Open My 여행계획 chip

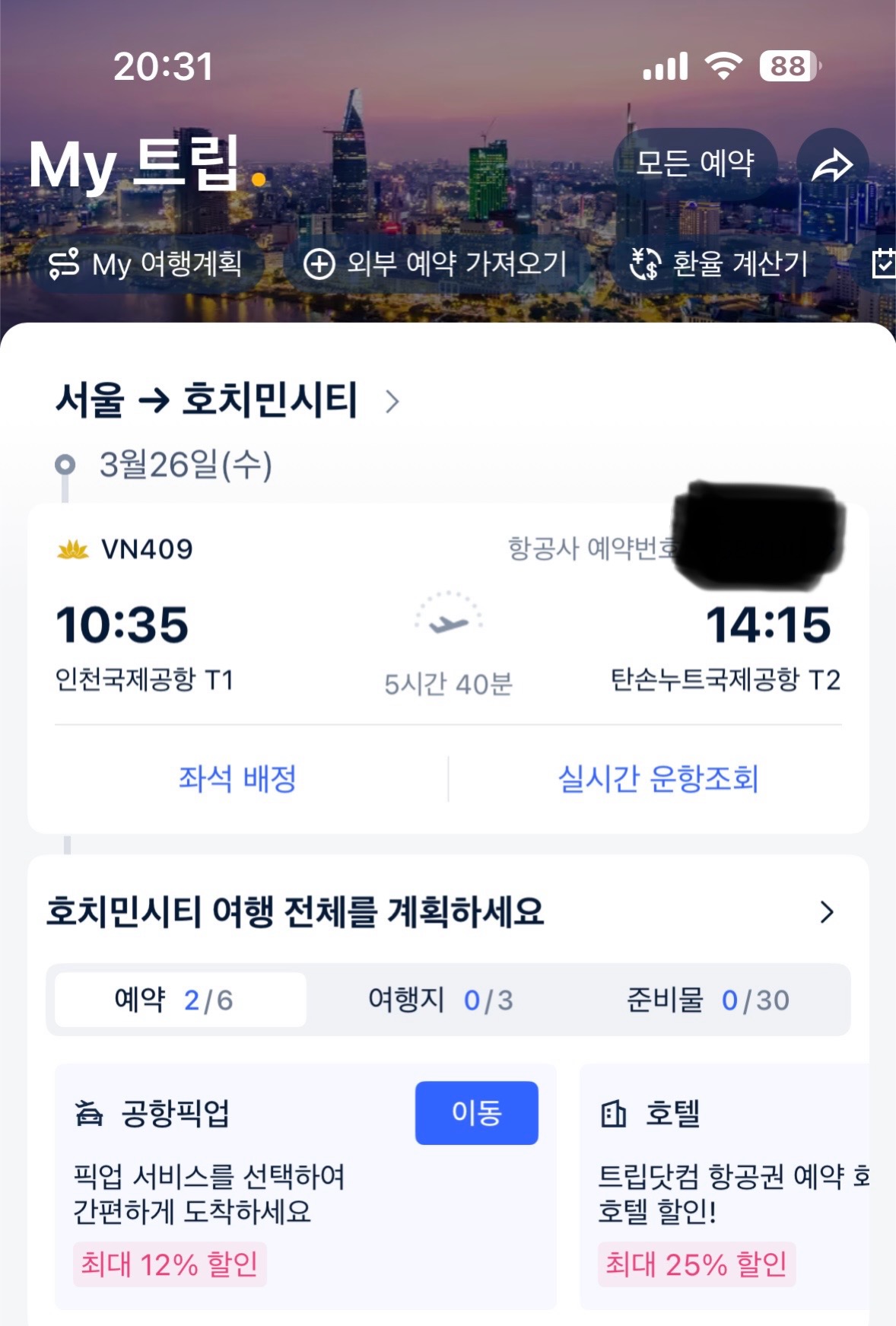146,265
